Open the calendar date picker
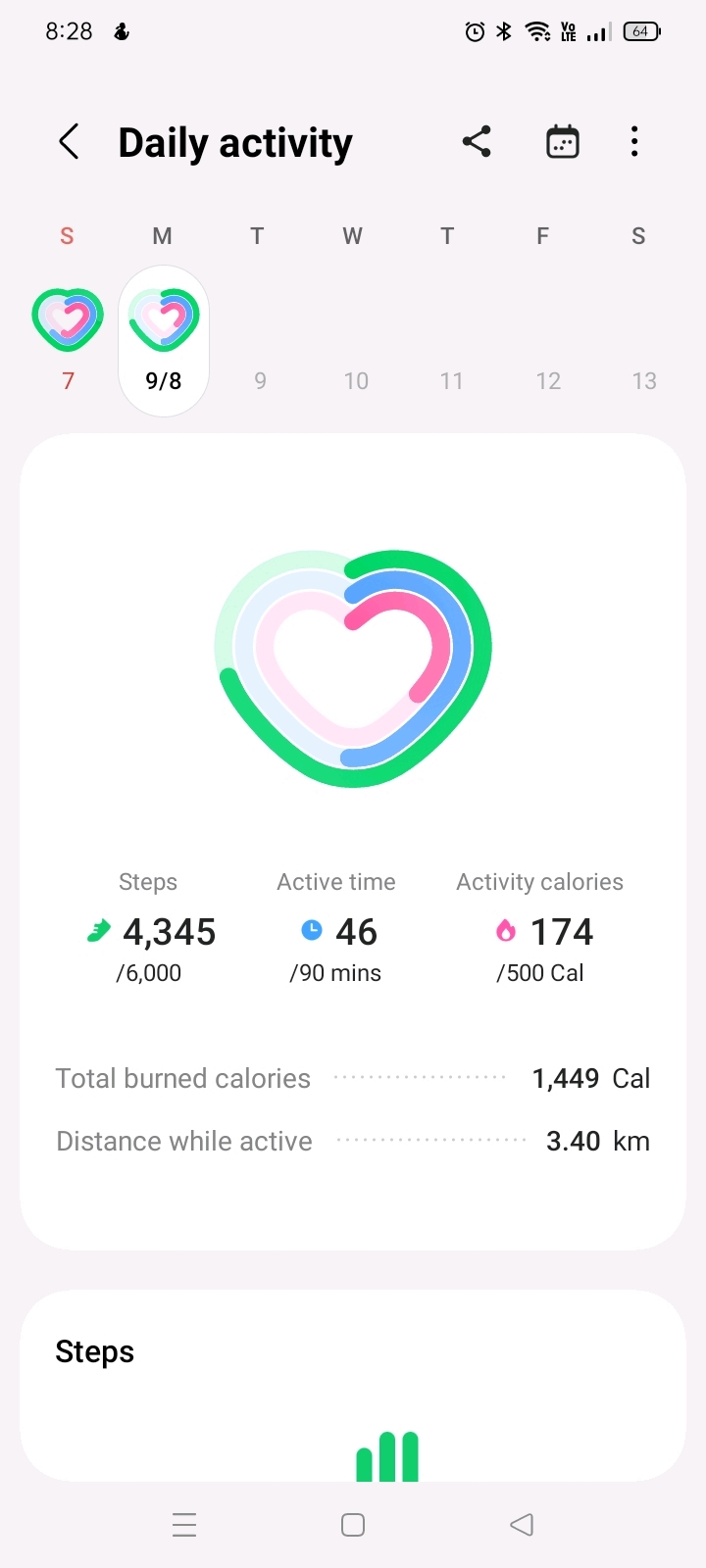Image resolution: width=706 pixels, height=1568 pixels. (x=563, y=142)
